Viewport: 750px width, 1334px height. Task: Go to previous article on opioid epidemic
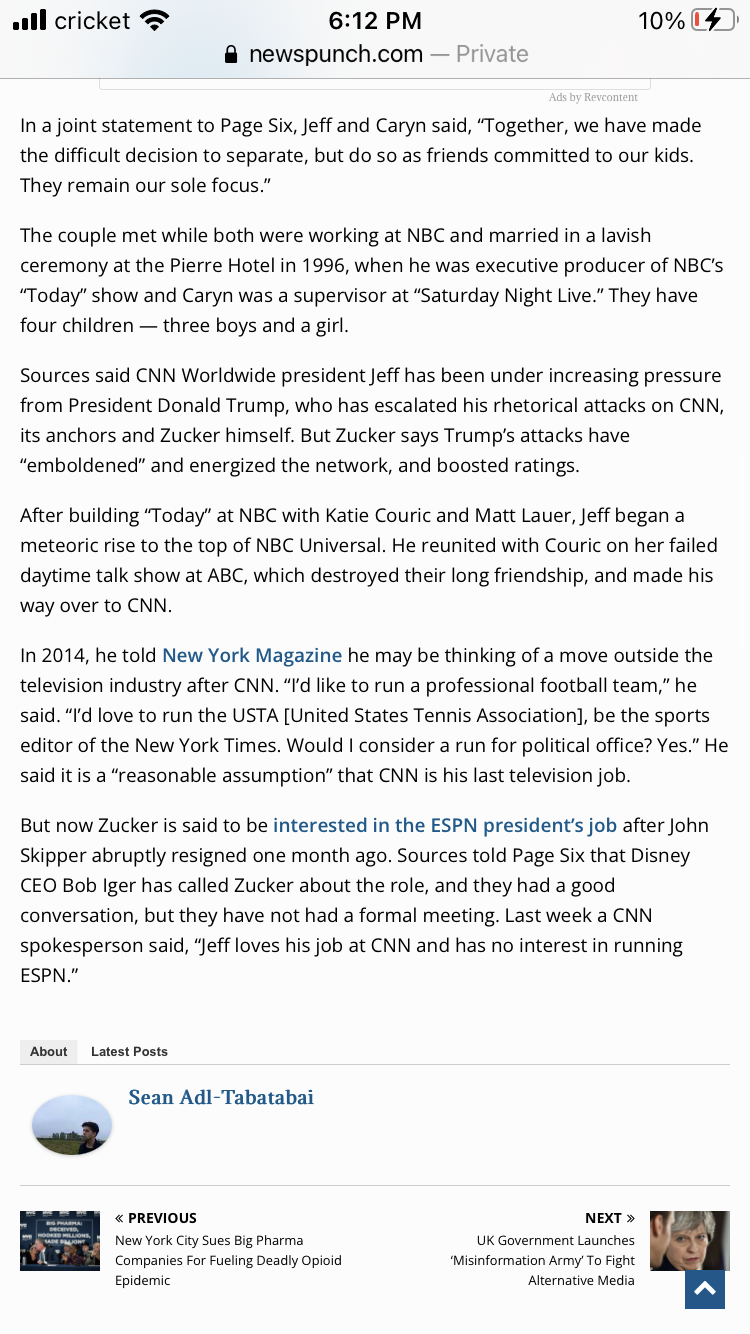pyautogui.click(x=228, y=1260)
